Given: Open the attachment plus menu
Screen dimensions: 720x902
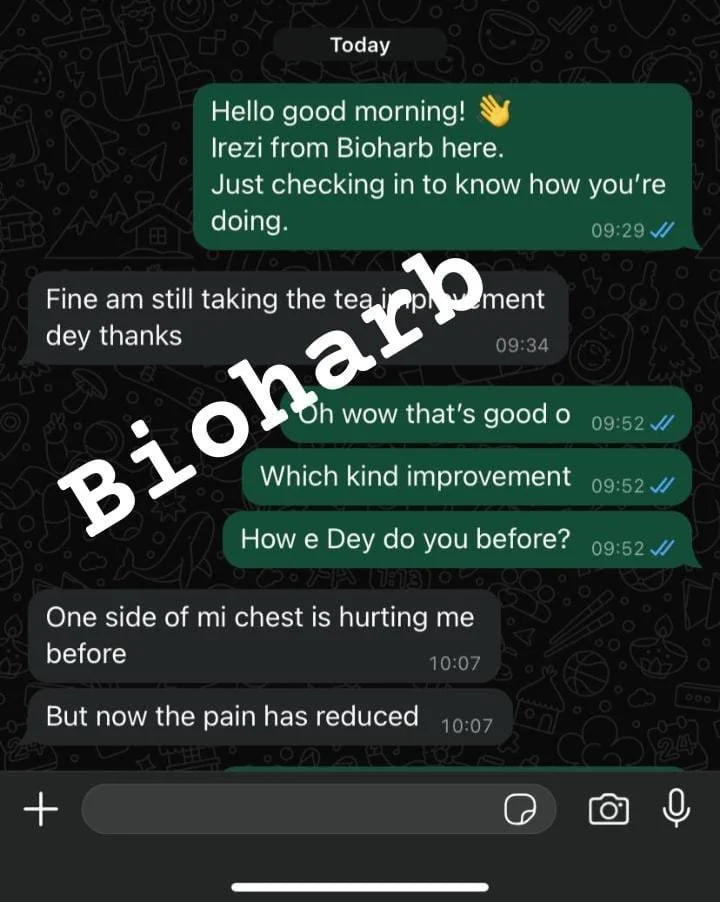Looking at the screenshot, I should [x=41, y=809].
